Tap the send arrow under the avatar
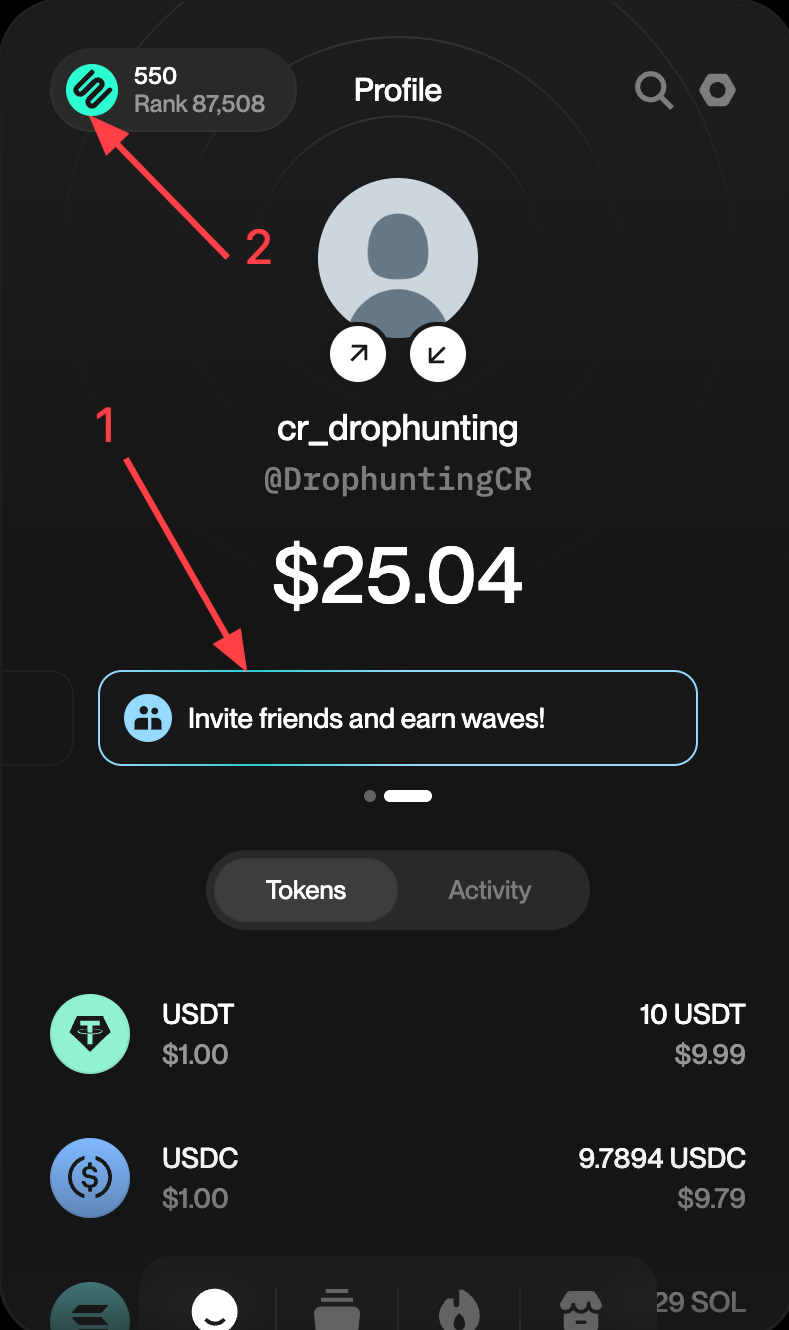The image size is (789, 1330). [x=358, y=353]
